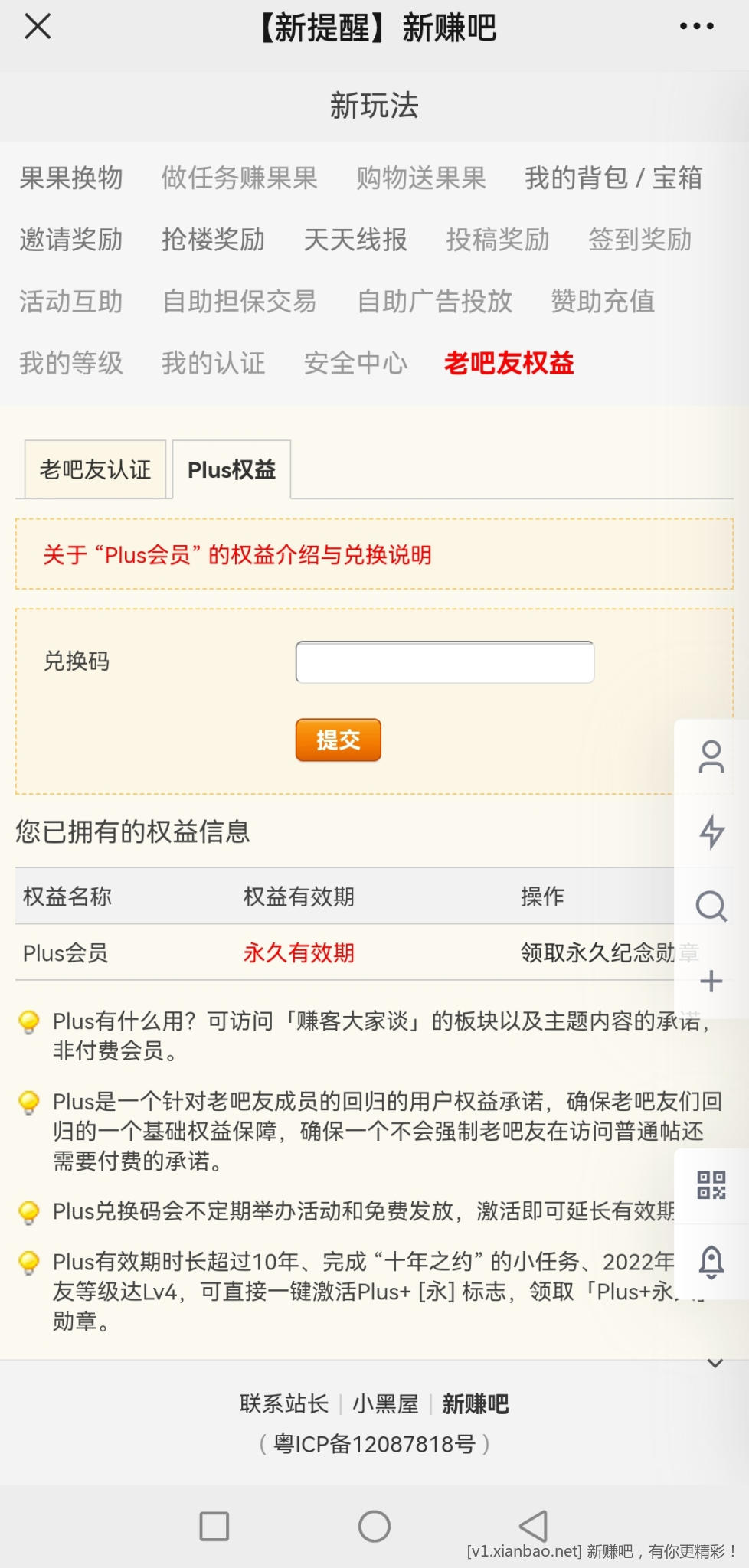
Task: Open the floating search icon
Action: pos(711,906)
